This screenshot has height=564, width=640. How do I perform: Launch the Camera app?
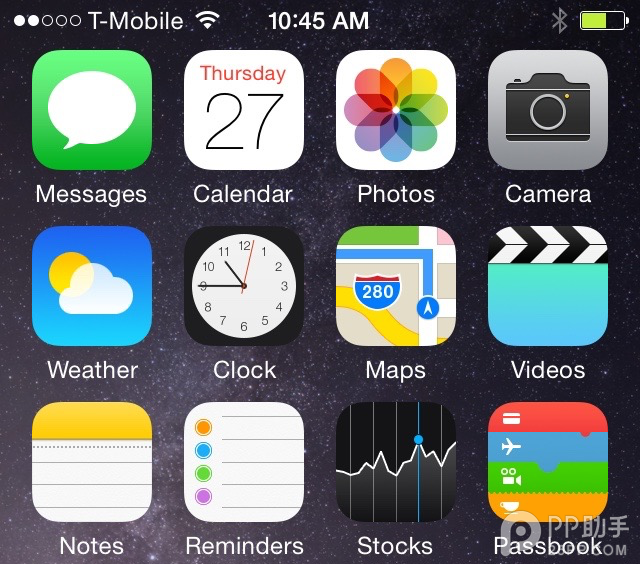548,110
